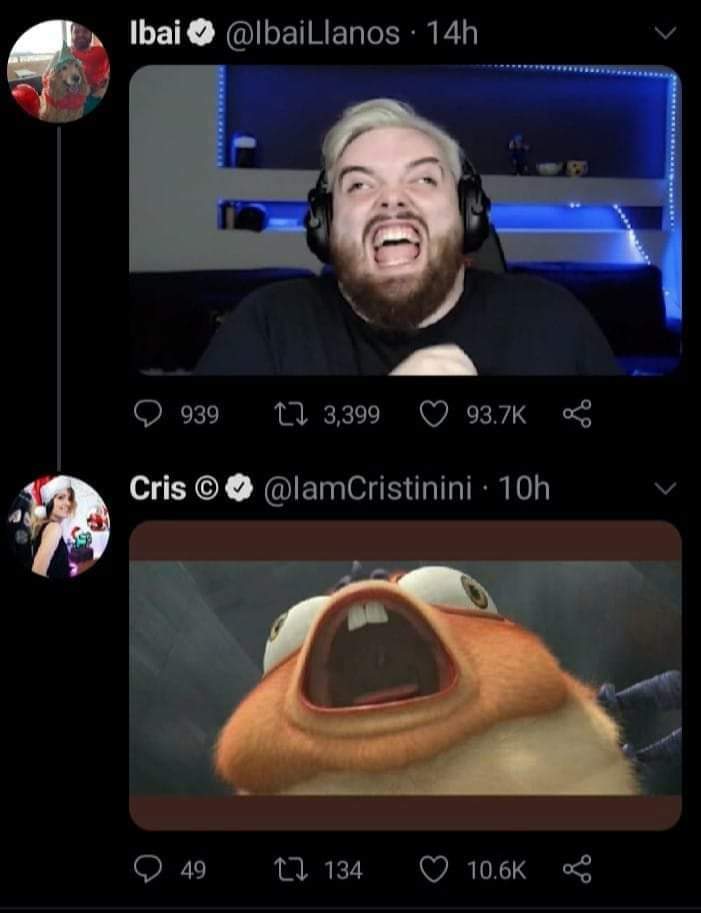
Task: Open the photo in Ibai's tweet
Action: pyautogui.click(x=405, y=220)
